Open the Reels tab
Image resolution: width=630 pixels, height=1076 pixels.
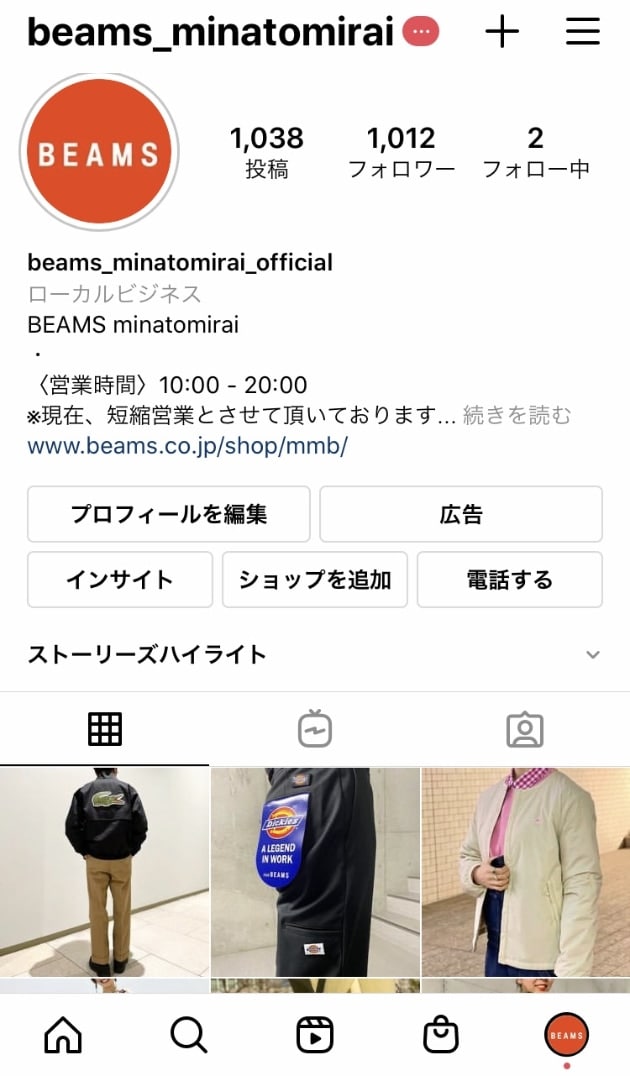coord(315,1036)
